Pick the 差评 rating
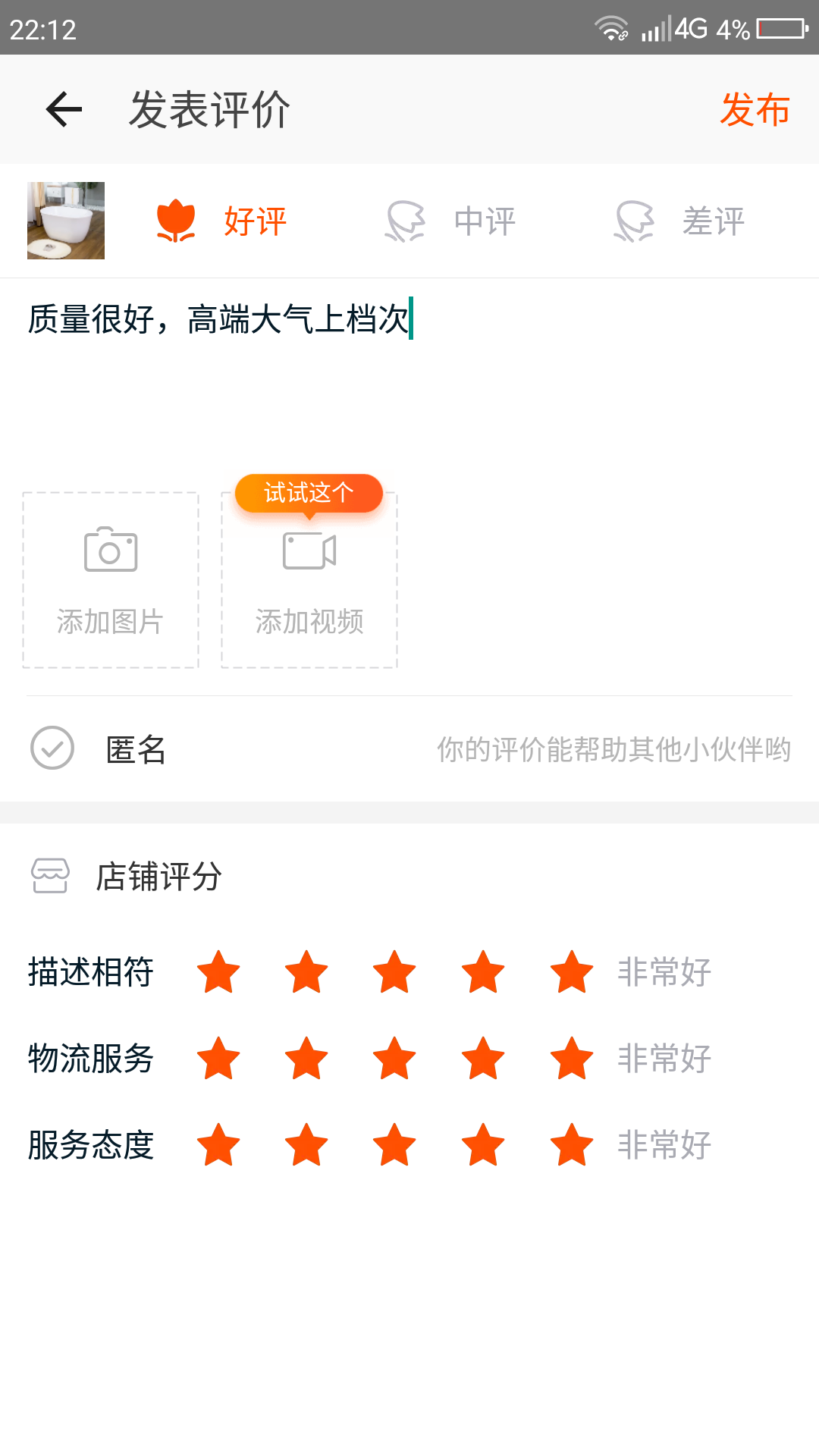819x1456 pixels. pyautogui.click(x=679, y=221)
